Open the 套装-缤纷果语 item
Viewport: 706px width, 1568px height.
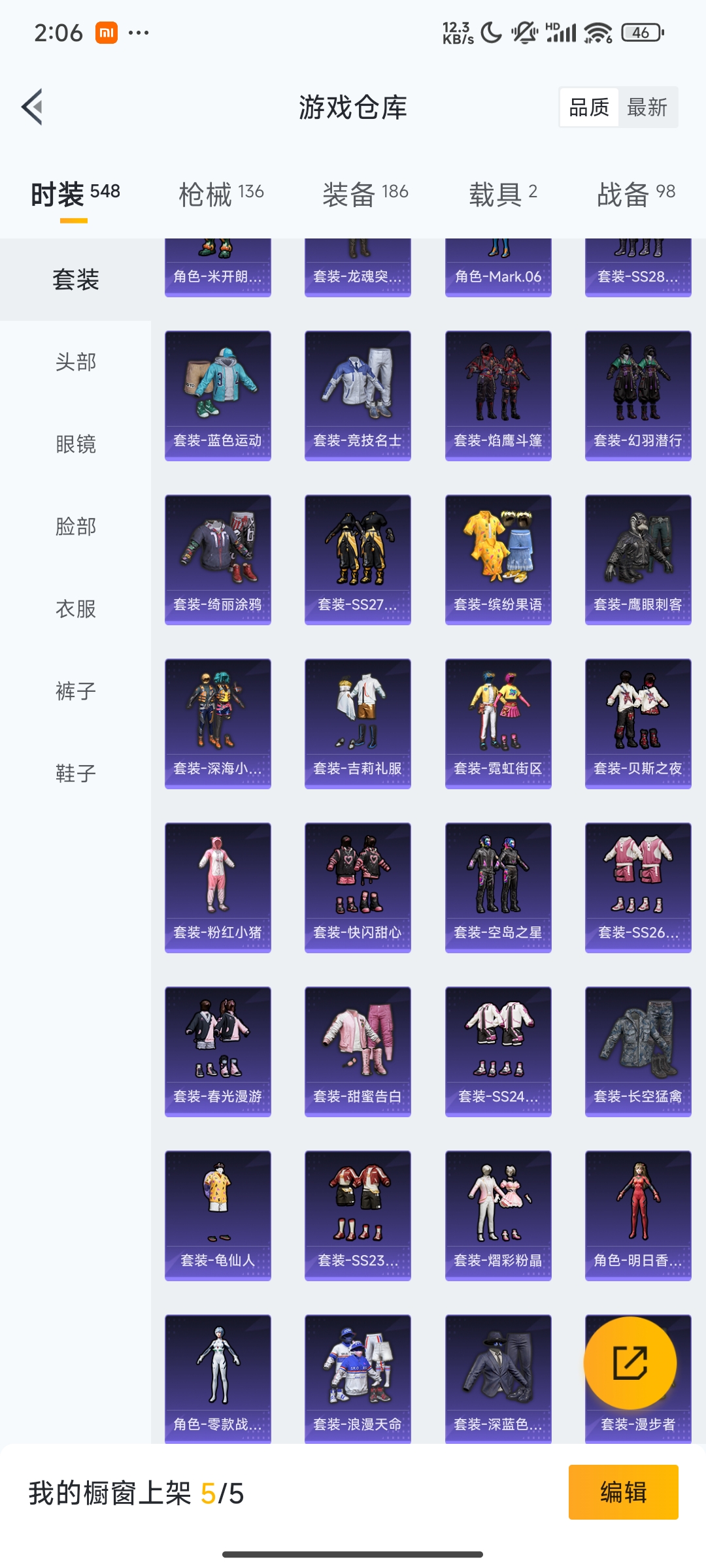(x=498, y=559)
